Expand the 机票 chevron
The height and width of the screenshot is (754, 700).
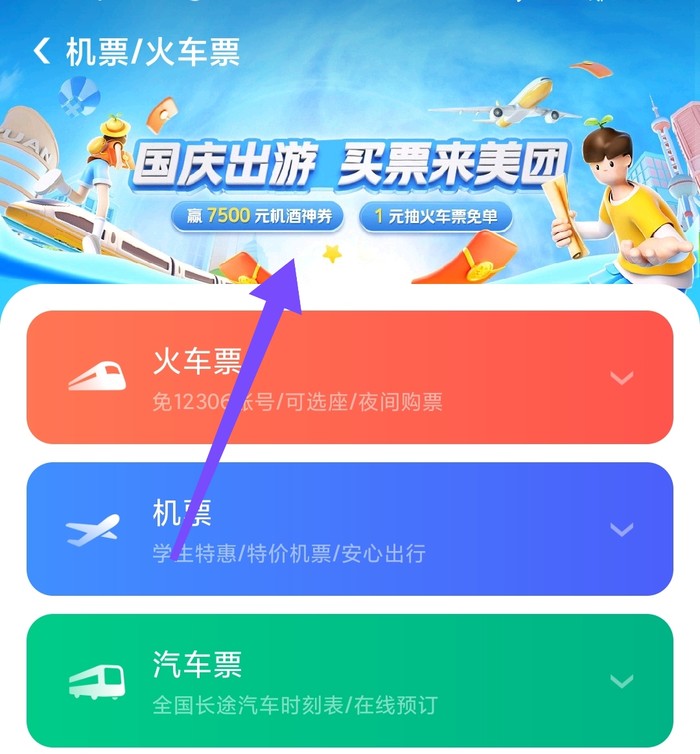pyautogui.click(x=622, y=529)
